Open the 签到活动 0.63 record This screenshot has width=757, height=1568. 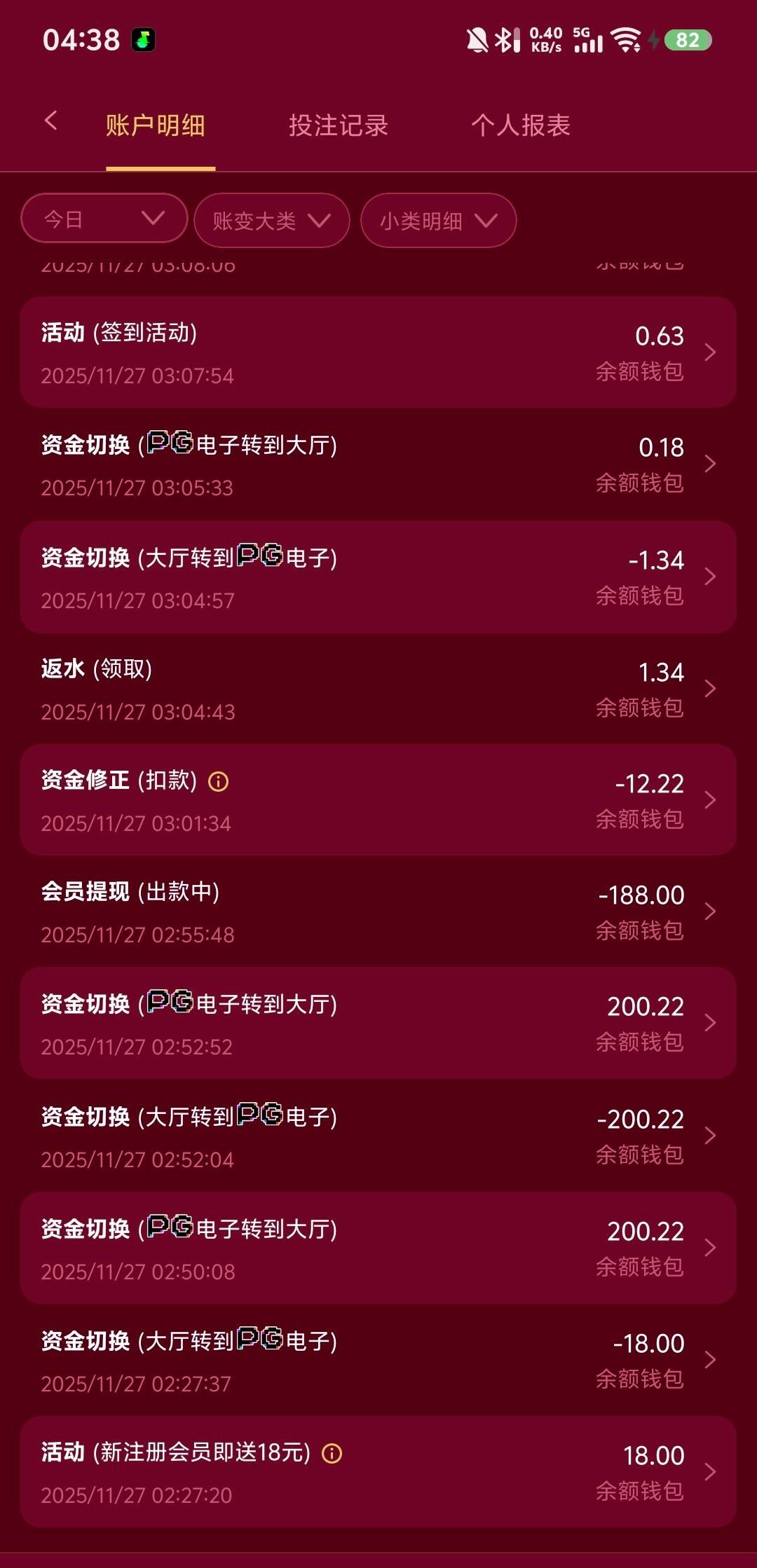(x=378, y=352)
